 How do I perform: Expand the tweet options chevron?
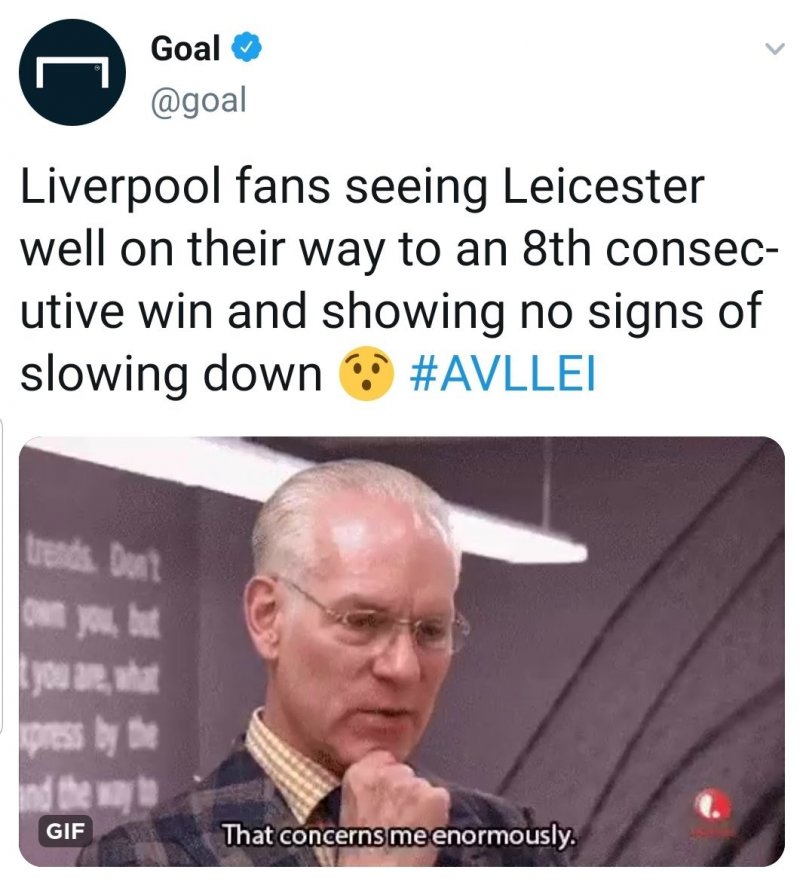(772, 48)
